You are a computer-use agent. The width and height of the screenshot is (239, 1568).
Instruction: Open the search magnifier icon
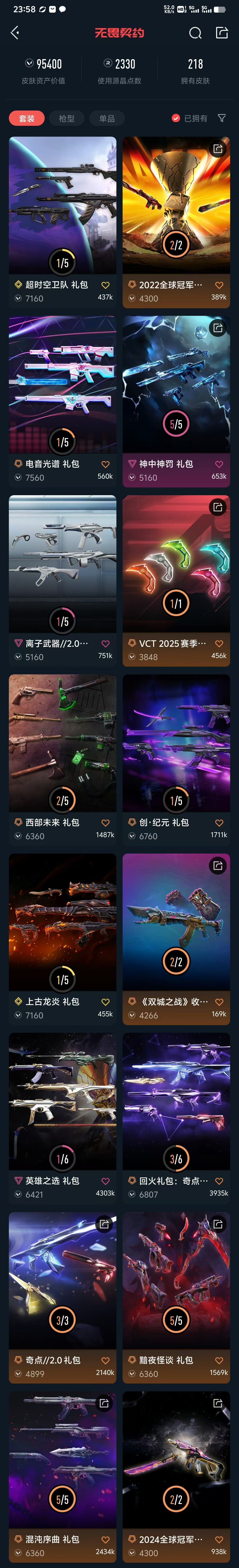coord(195,33)
